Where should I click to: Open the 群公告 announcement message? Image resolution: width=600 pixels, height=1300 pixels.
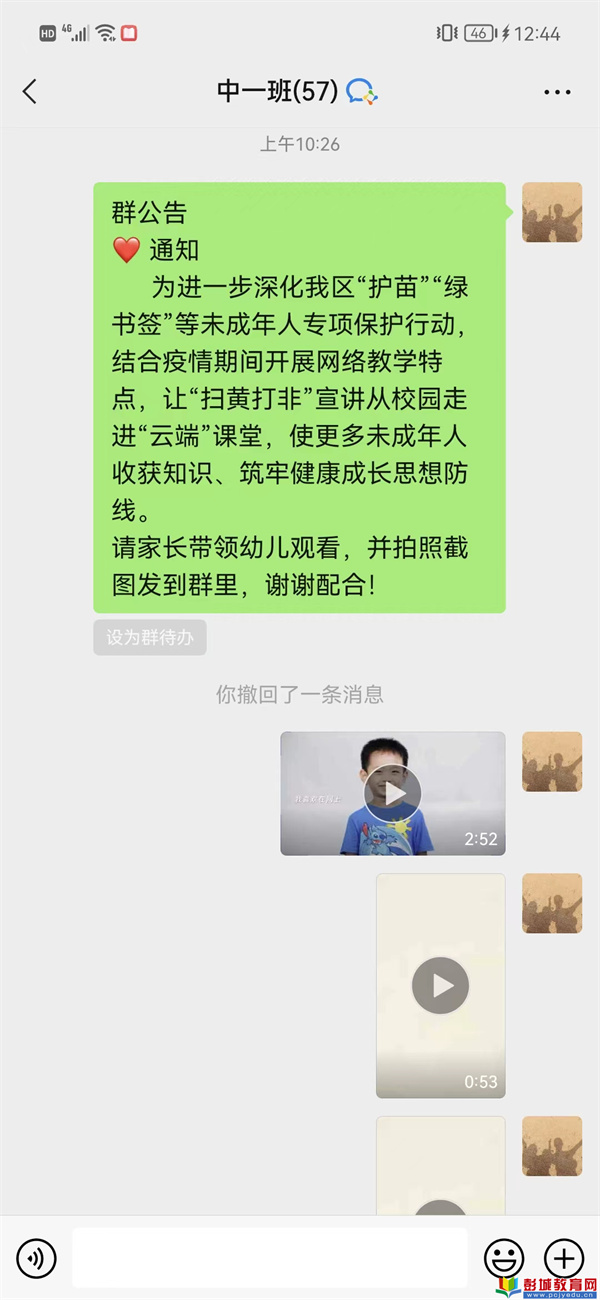299,397
